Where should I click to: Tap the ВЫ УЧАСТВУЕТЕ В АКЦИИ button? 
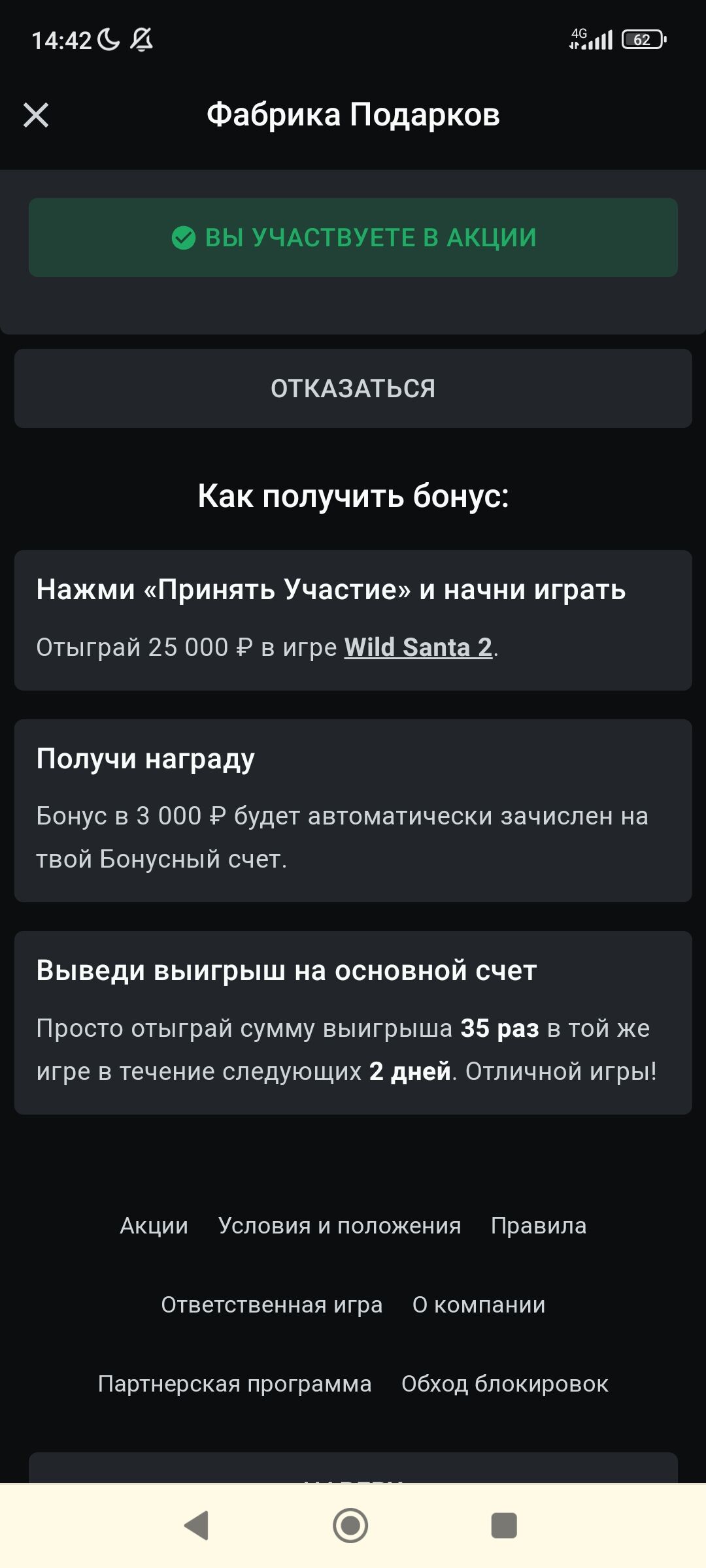pos(353,238)
